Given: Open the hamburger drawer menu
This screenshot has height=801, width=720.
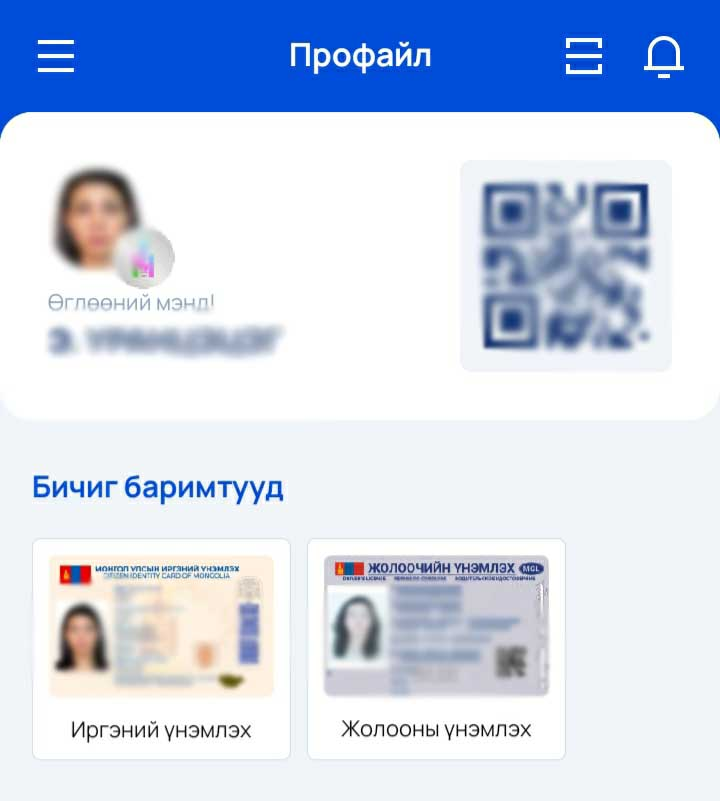Looking at the screenshot, I should pos(56,56).
